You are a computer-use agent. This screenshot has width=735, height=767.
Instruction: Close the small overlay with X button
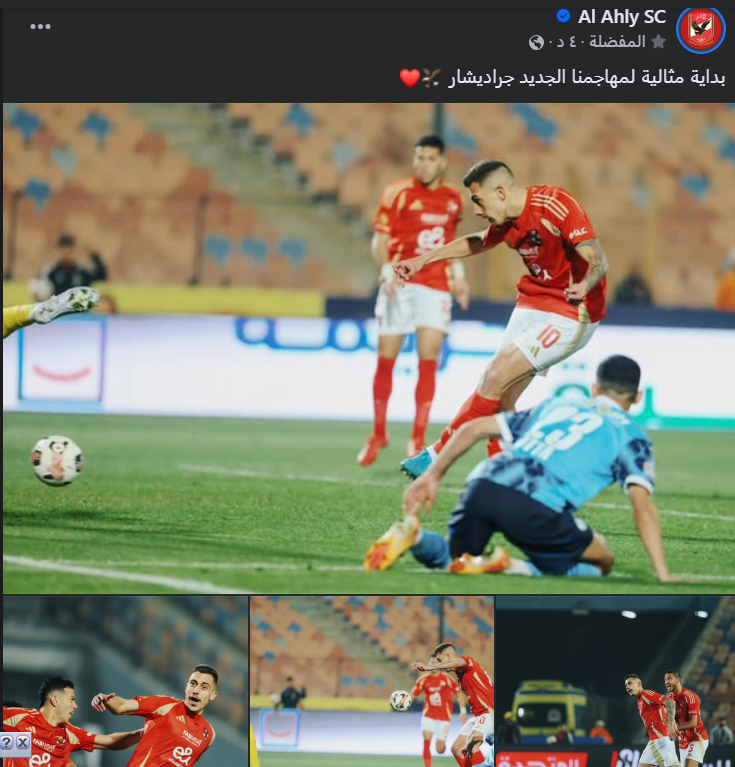click(x=23, y=742)
